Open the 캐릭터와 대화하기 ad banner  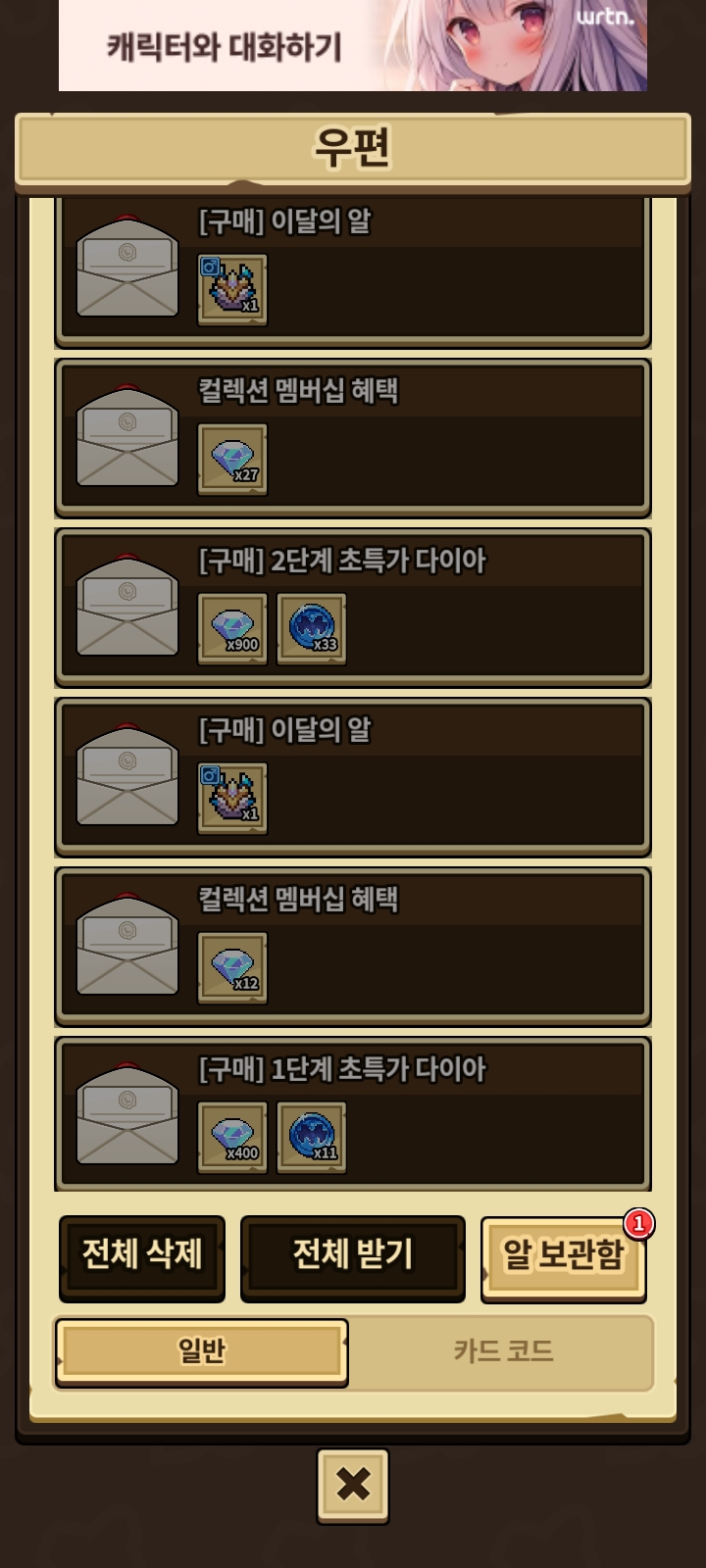[352, 45]
